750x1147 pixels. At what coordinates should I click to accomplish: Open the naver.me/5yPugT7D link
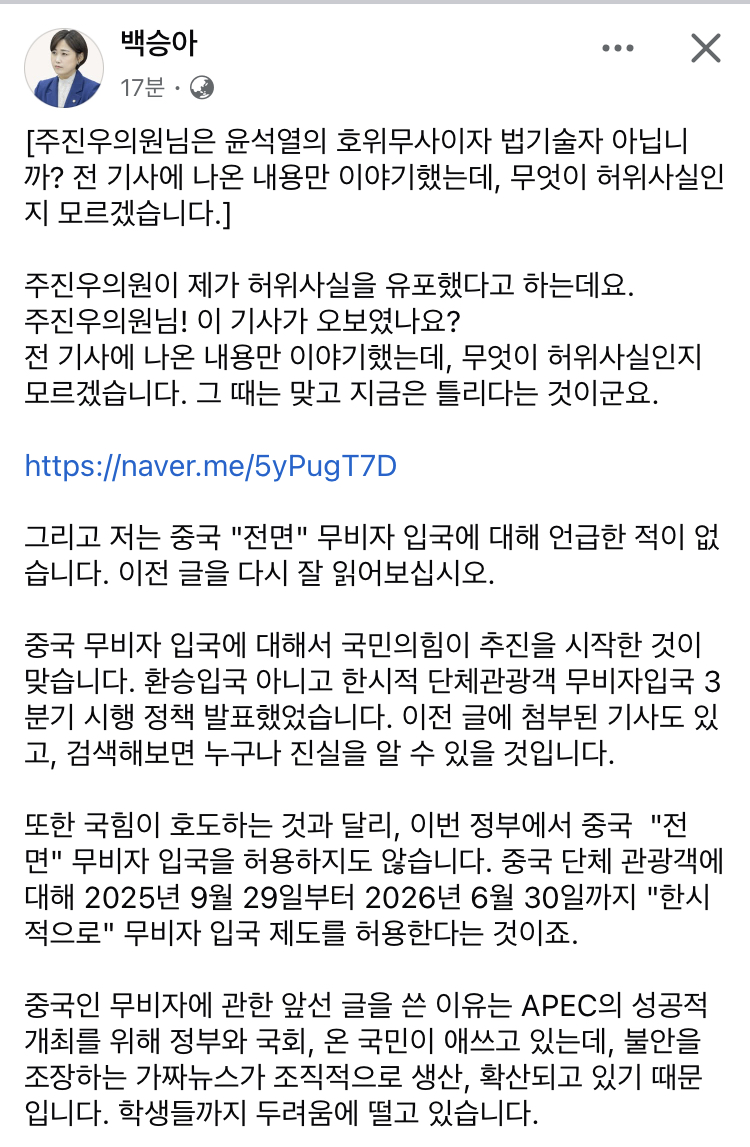[x=211, y=466]
